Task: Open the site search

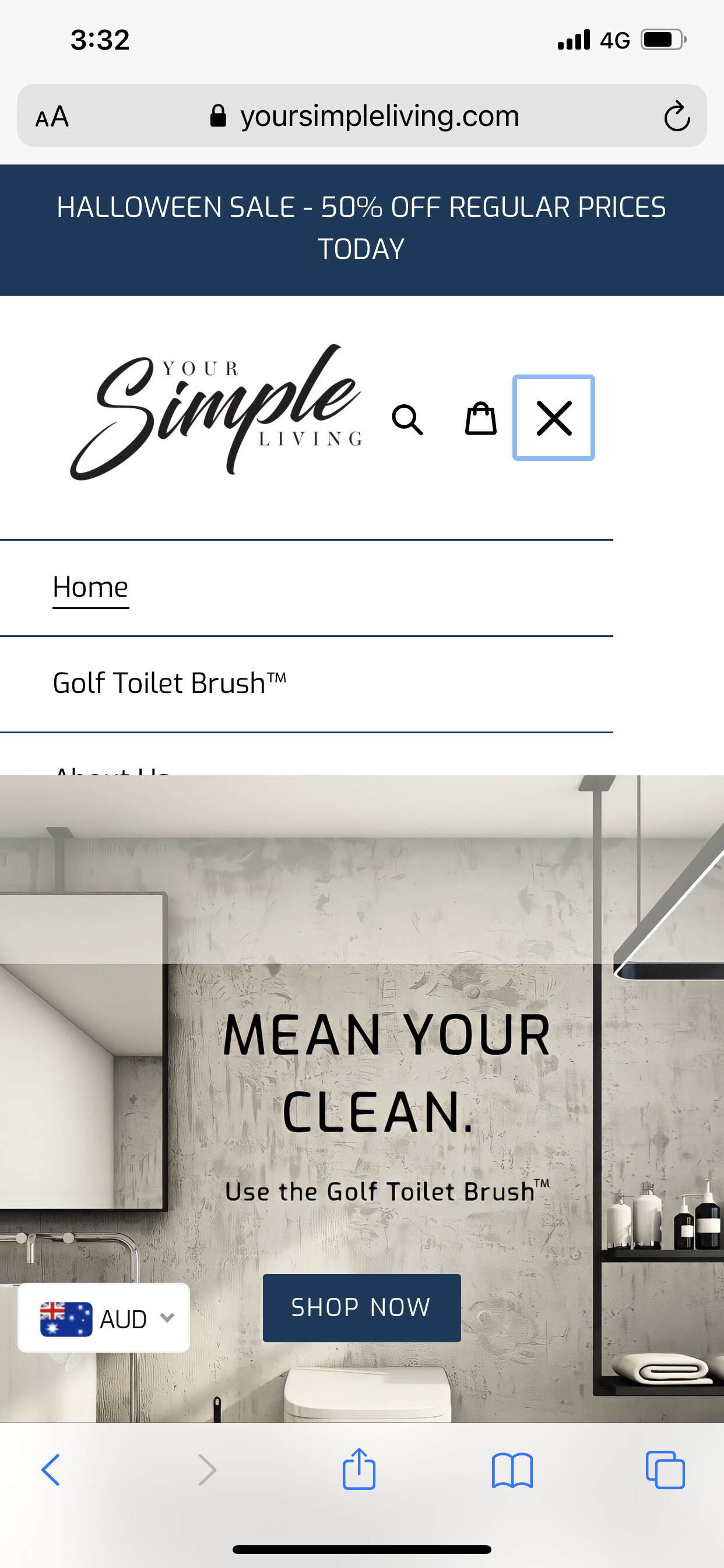Action: (x=407, y=419)
